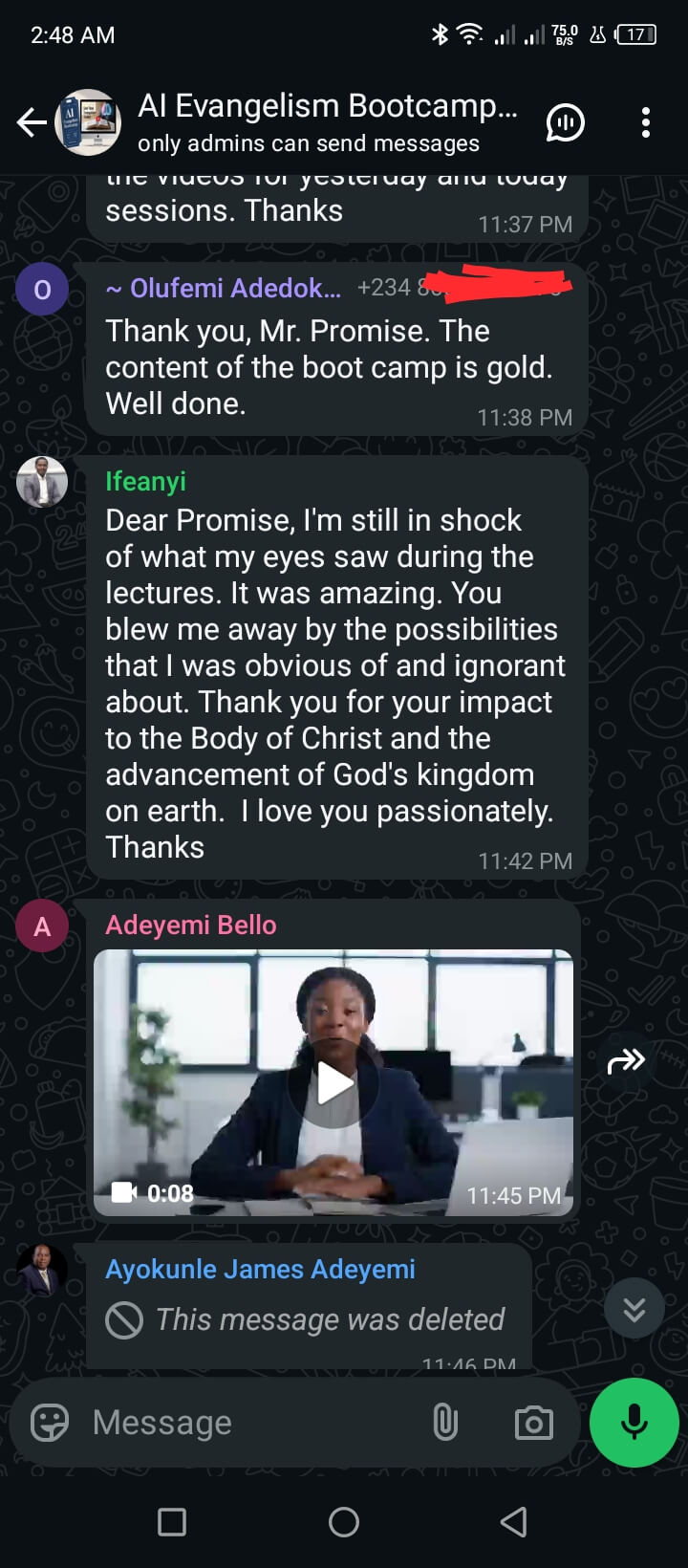Open recent apps from navigation bar
This screenshot has width=688, height=1568.
[x=172, y=1522]
